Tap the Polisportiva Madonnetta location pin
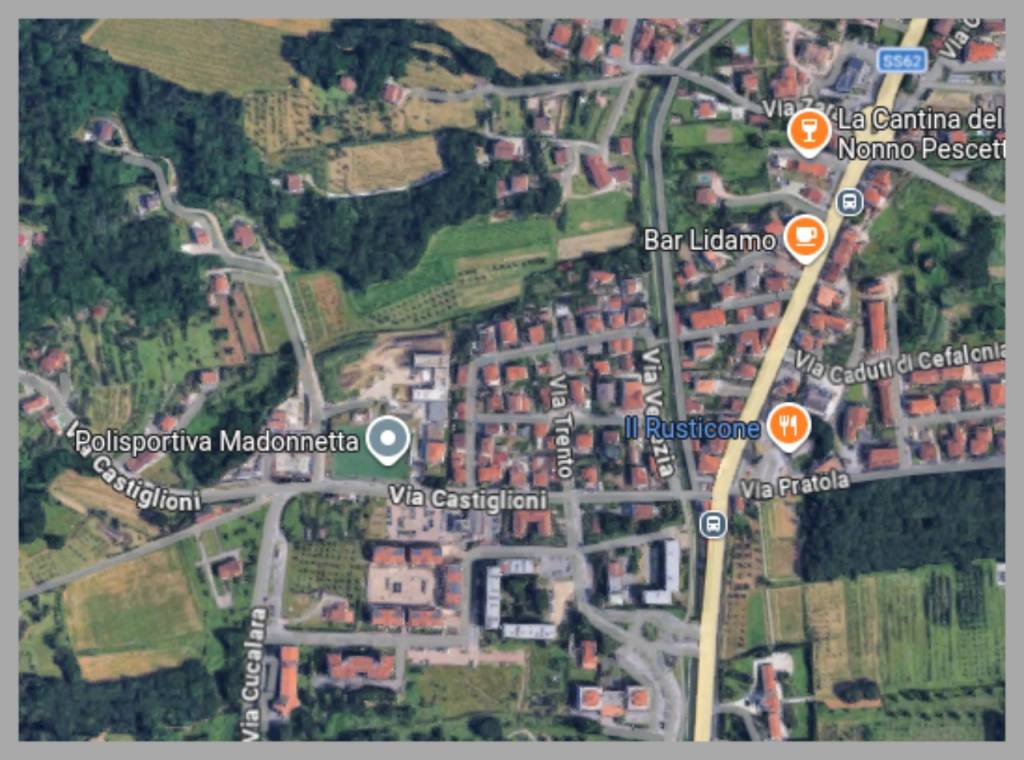 (x=387, y=438)
